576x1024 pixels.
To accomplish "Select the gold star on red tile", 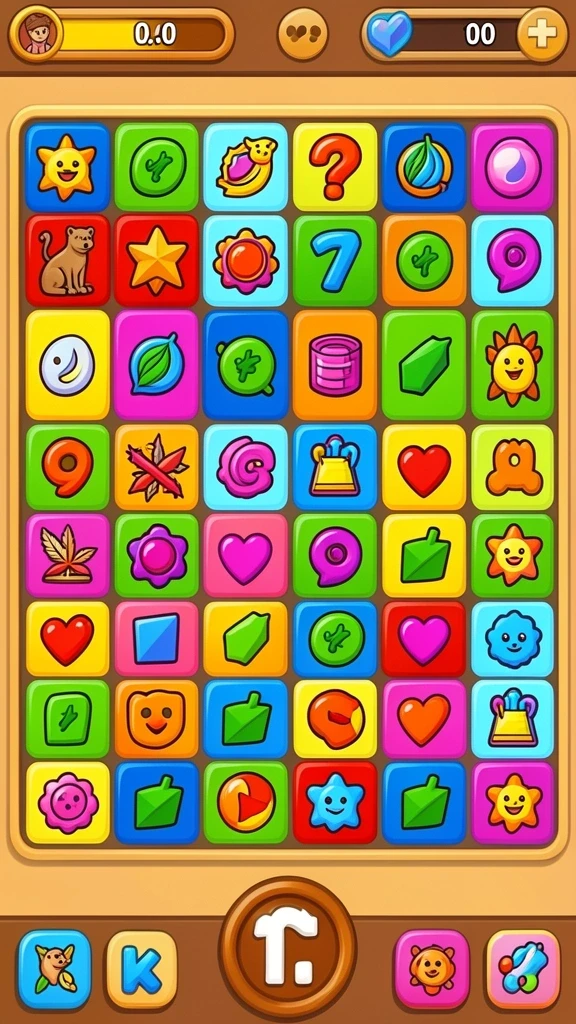I will click(x=157, y=261).
